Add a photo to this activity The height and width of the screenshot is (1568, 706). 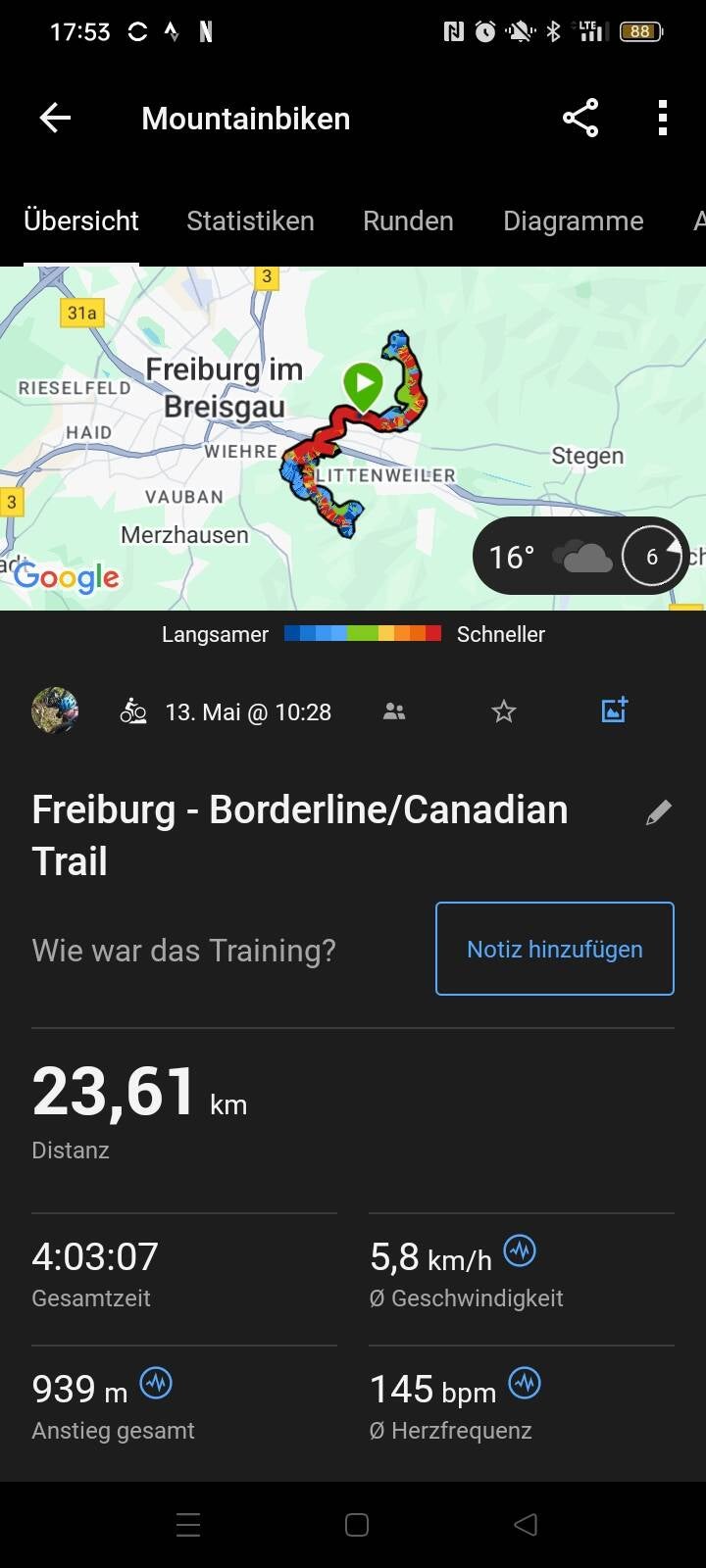(x=614, y=710)
